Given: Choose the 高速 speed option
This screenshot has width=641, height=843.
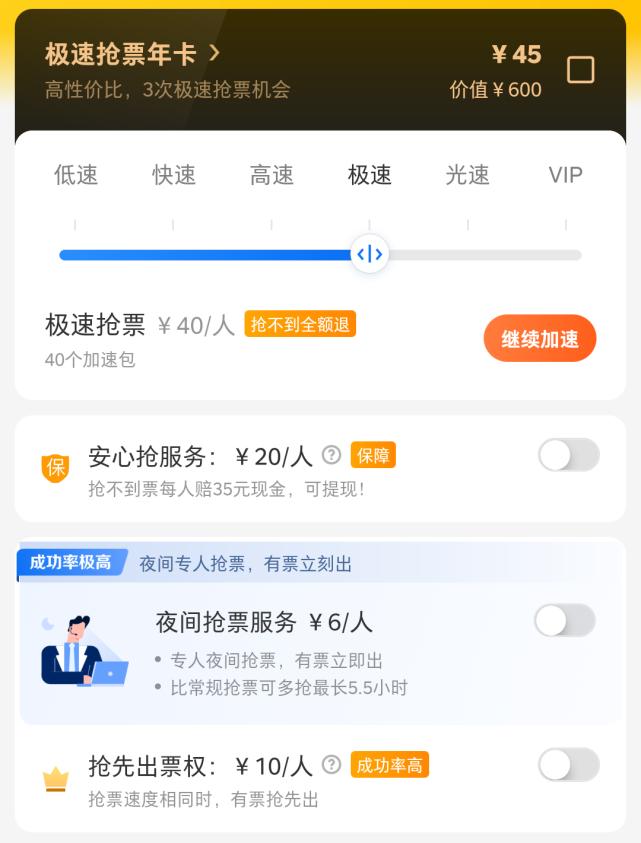Looking at the screenshot, I should (x=272, y=175).
